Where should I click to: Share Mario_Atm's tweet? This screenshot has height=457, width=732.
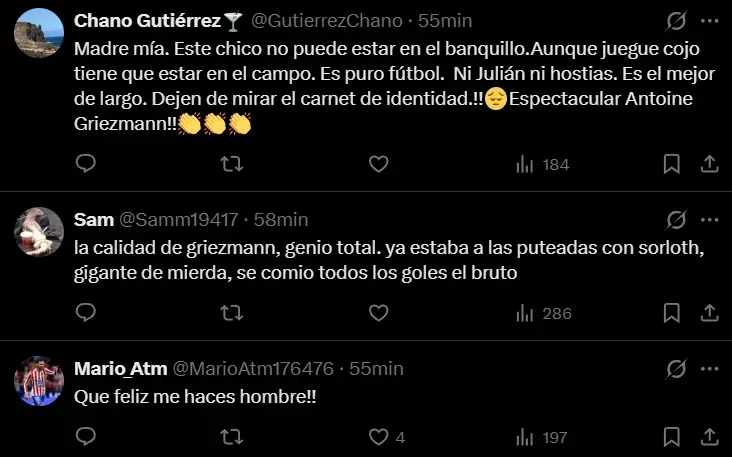[x=708, y=437]
